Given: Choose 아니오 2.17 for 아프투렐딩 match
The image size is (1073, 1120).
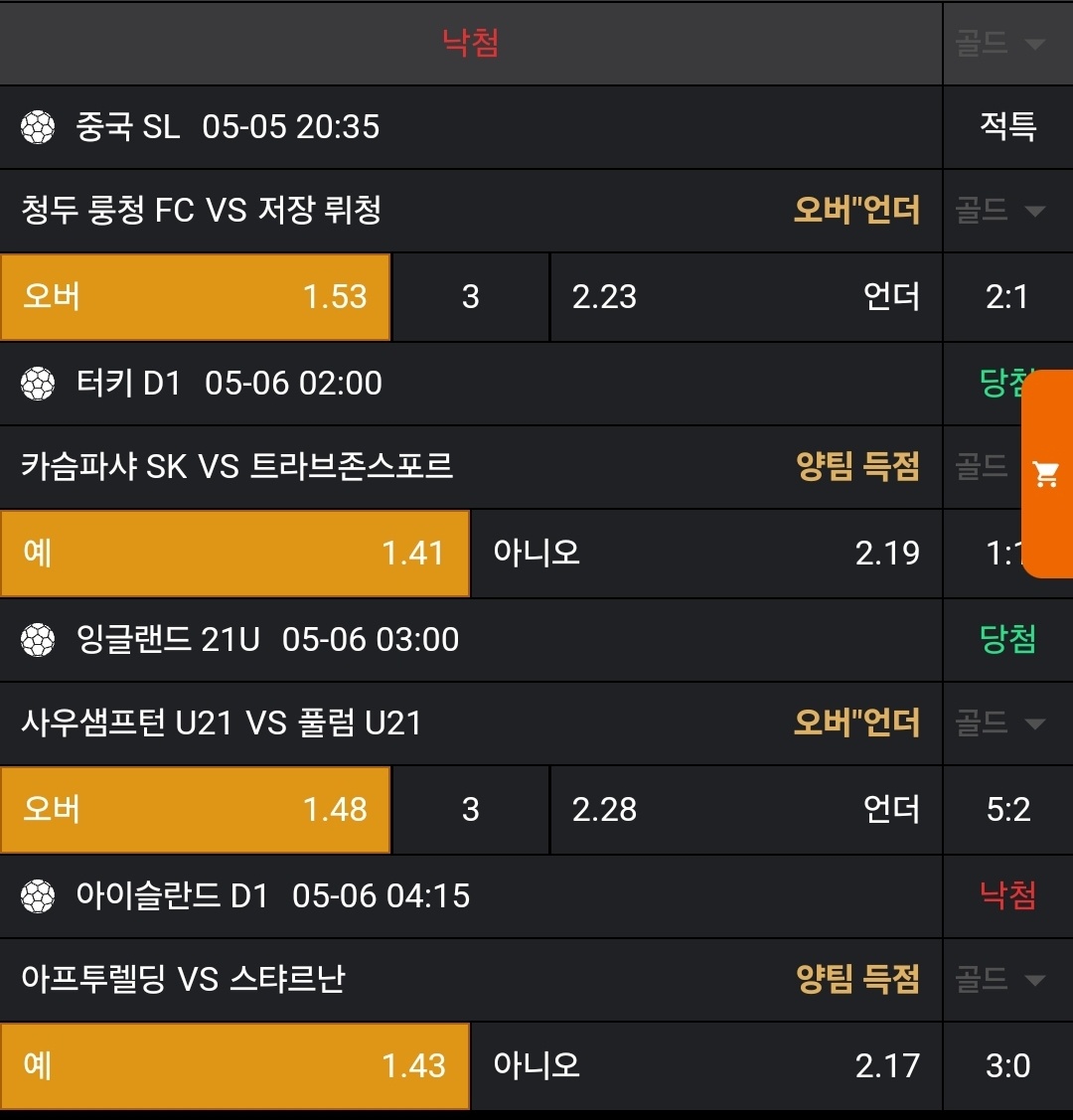Looking at the screenshot, I should [705, 1066].
